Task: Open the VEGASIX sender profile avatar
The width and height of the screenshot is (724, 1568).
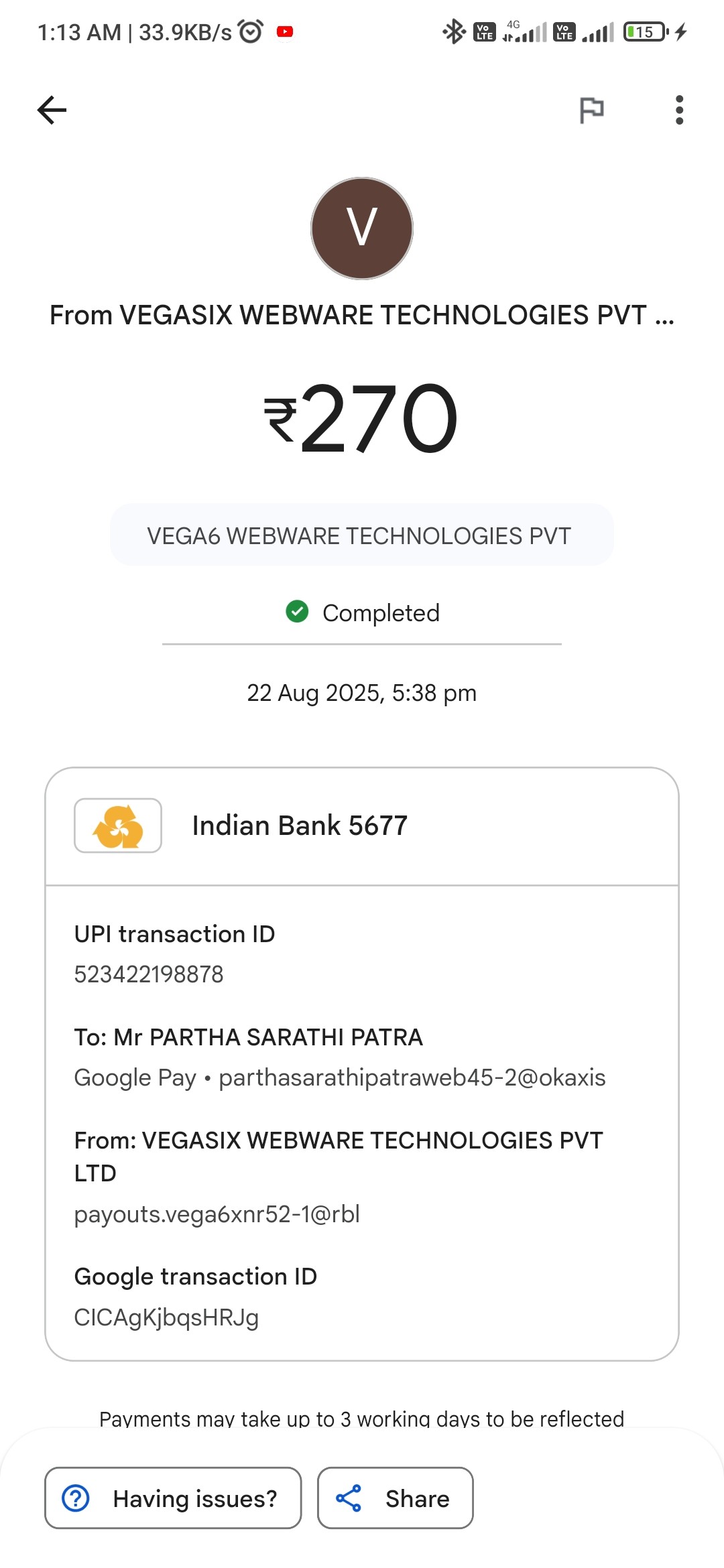Action: click(362, 228)
